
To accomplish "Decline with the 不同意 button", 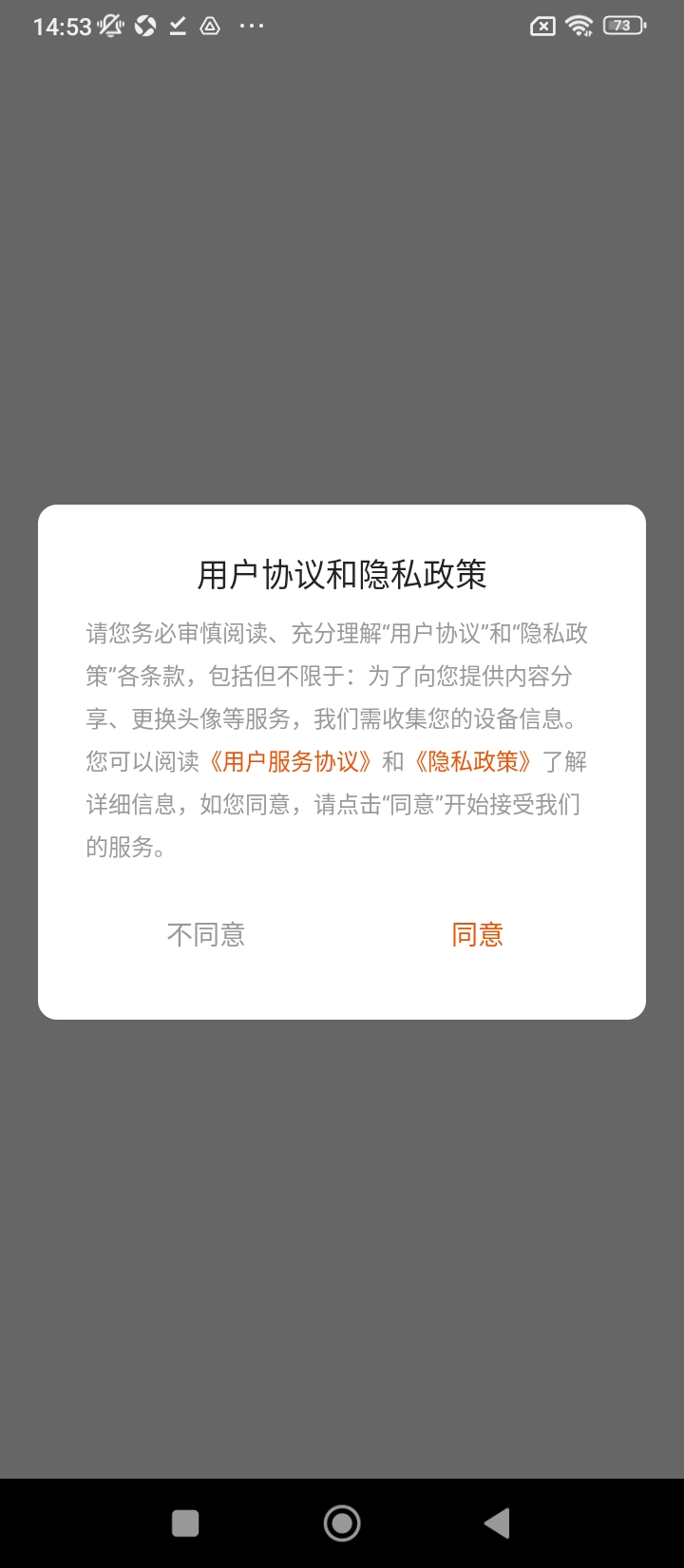I will point(206,935).
